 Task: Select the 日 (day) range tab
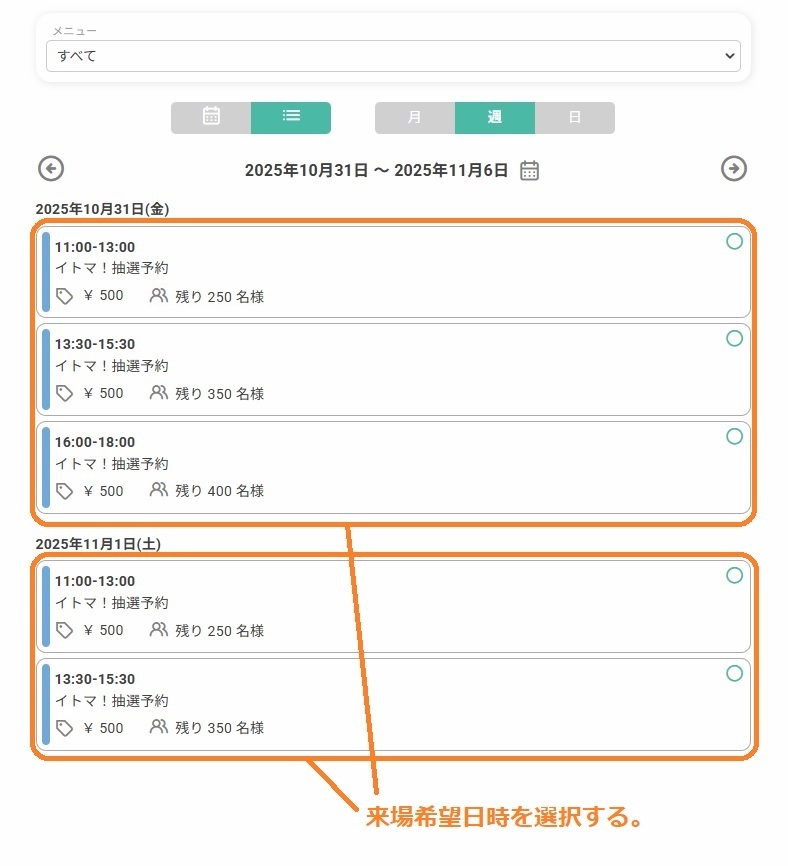coord(575,118)
